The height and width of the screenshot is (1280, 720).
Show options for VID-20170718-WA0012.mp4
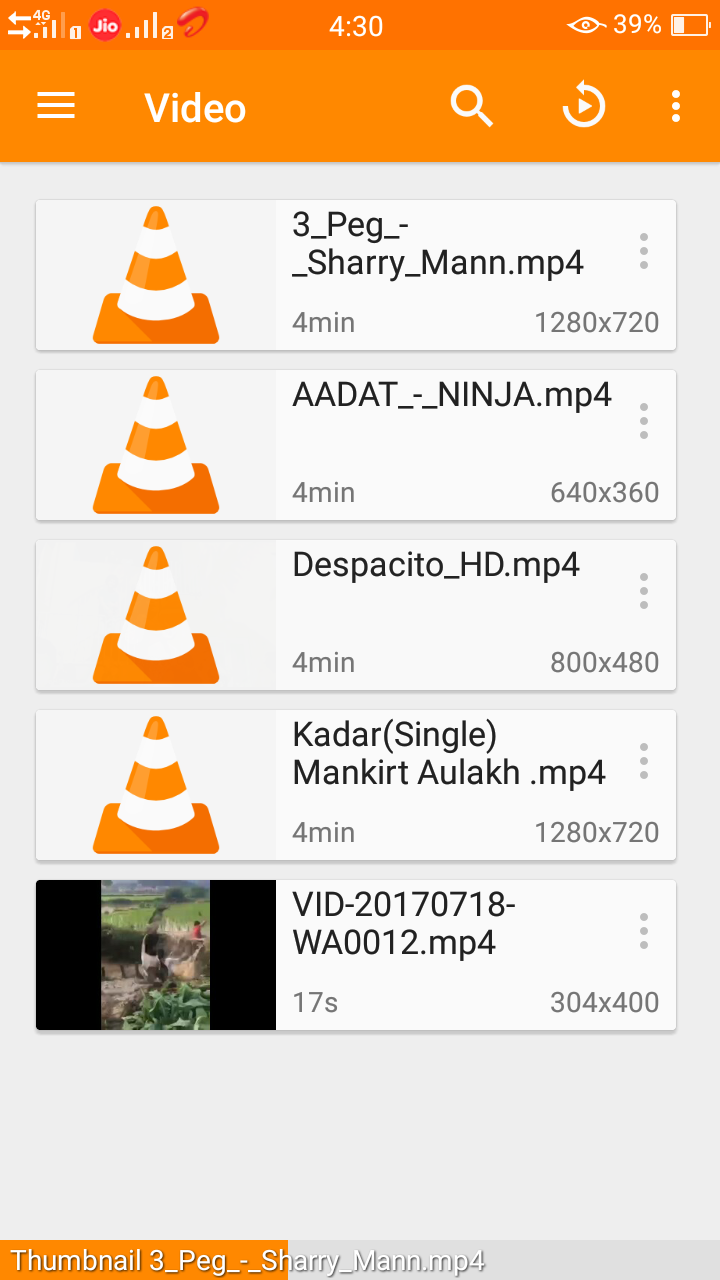[644, 932]
